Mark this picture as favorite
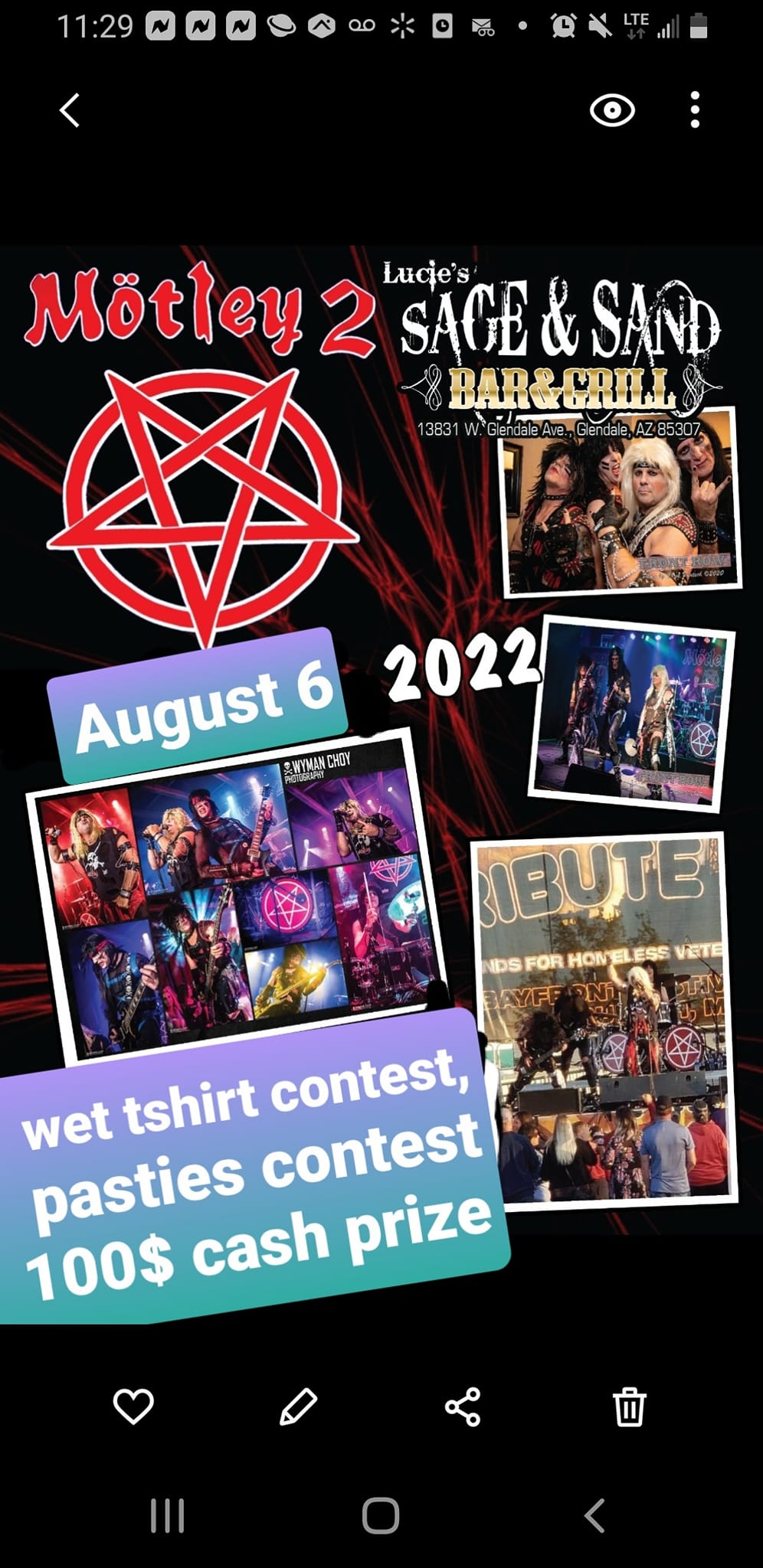The image size is (763, 1568). [133, 1406]
